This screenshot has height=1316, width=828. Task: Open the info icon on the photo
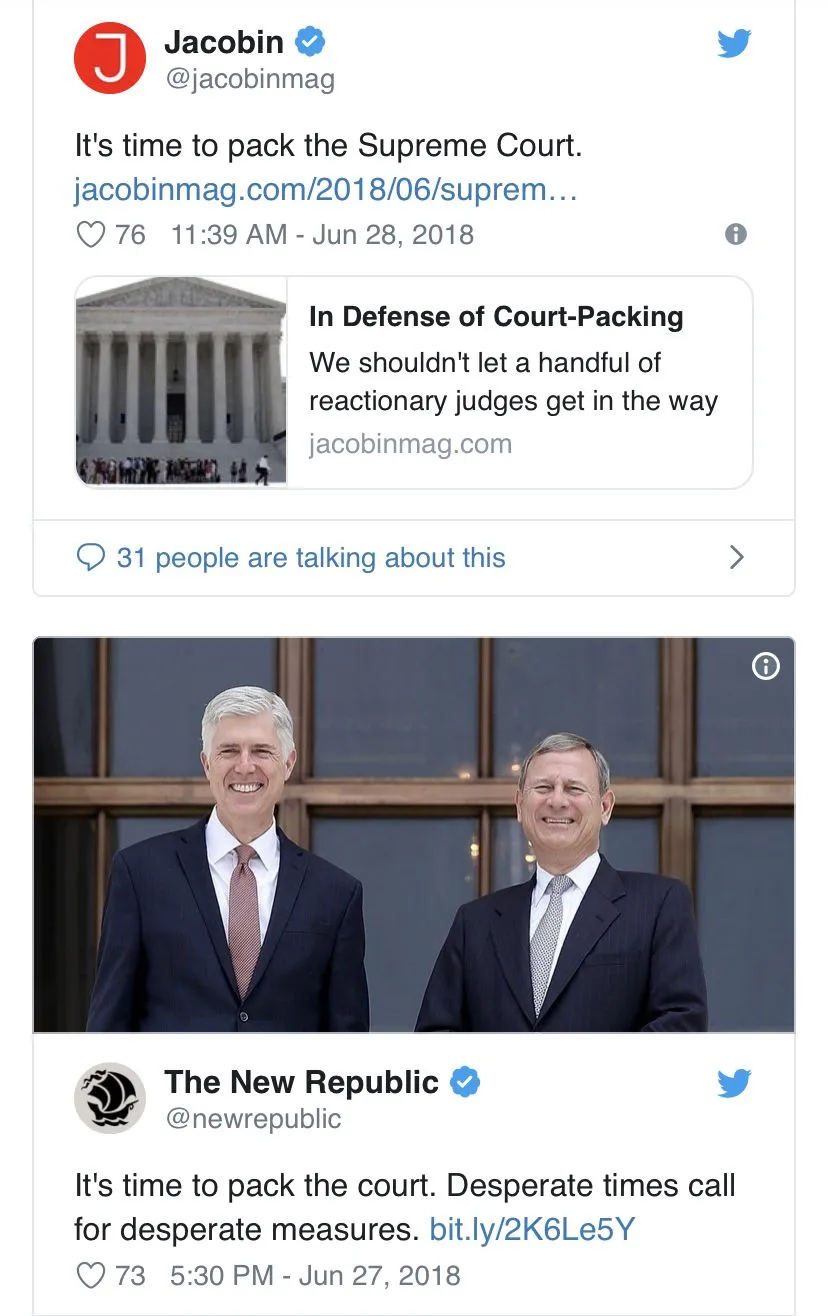point(765,667)
